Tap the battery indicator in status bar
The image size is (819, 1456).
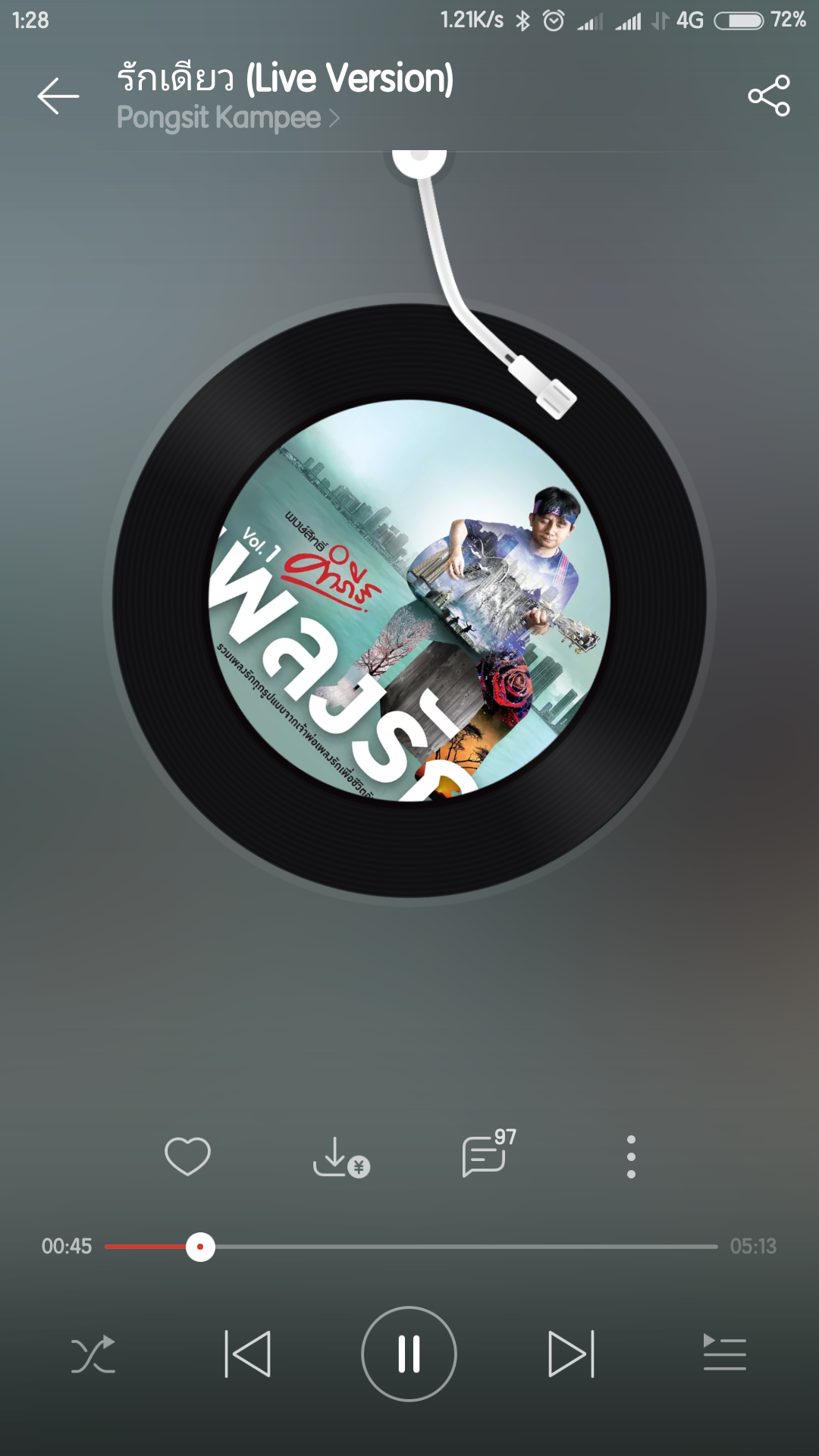click(x=741, y=21)
